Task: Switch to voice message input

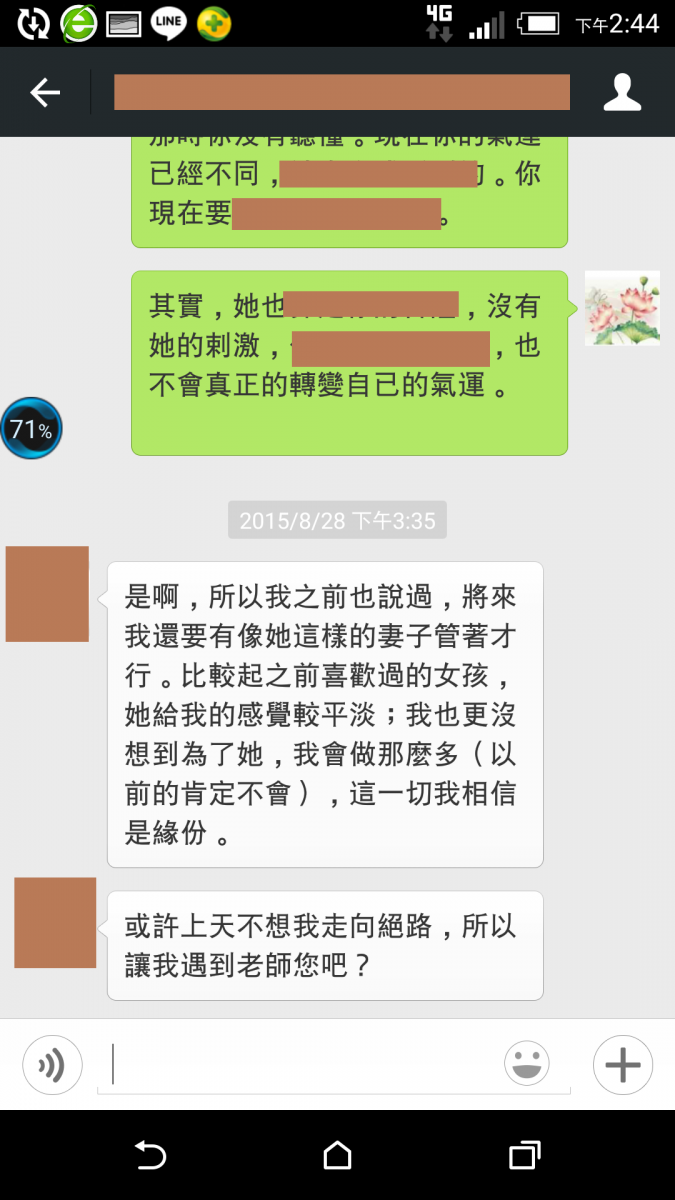Action: pyautogui.click(x=51, y=1065)
